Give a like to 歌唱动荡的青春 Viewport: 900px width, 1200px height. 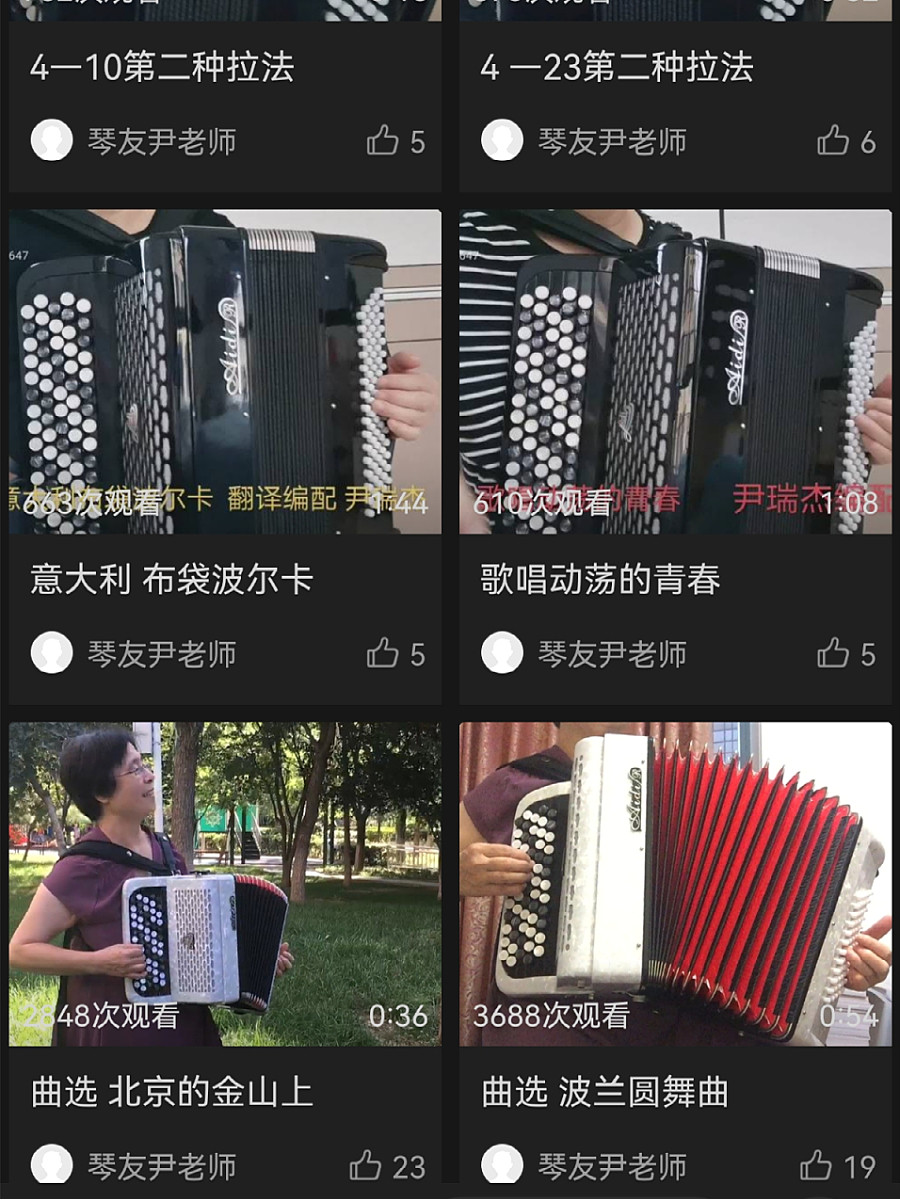(x=833, y=653)
